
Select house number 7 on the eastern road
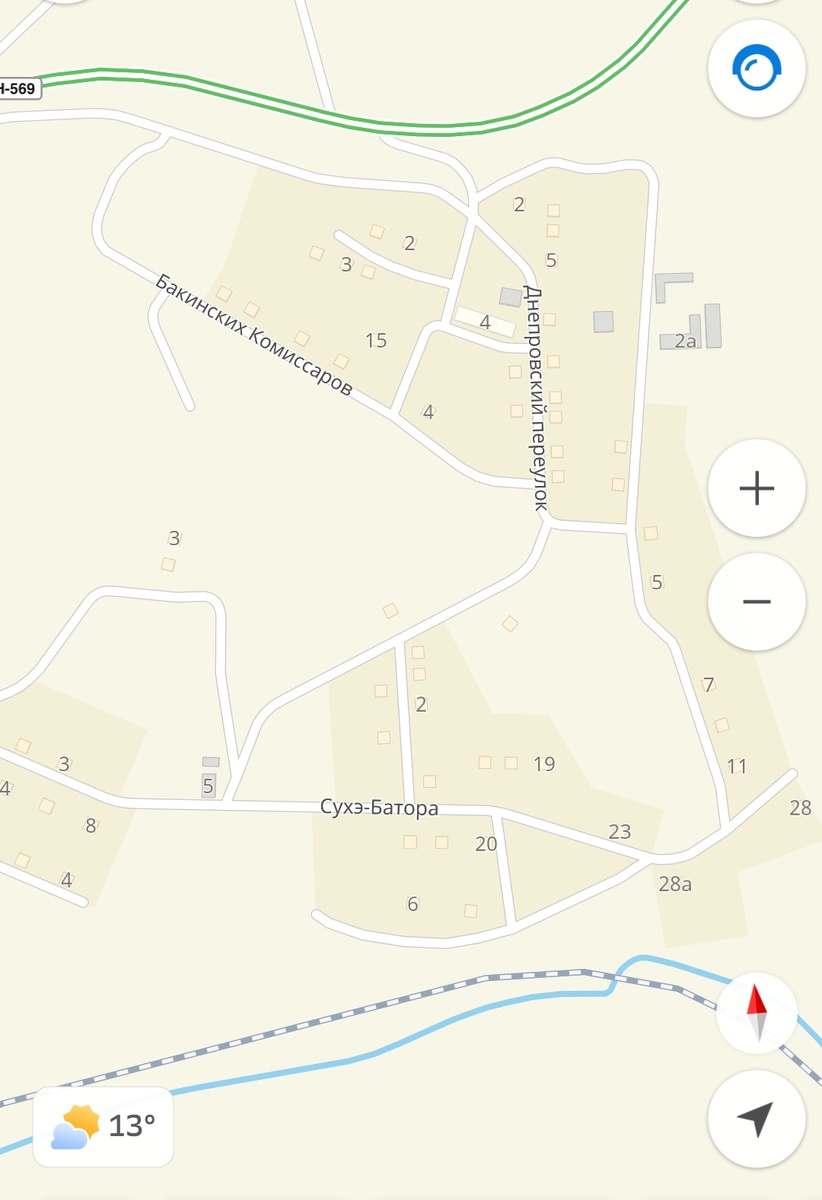point(710,686)
